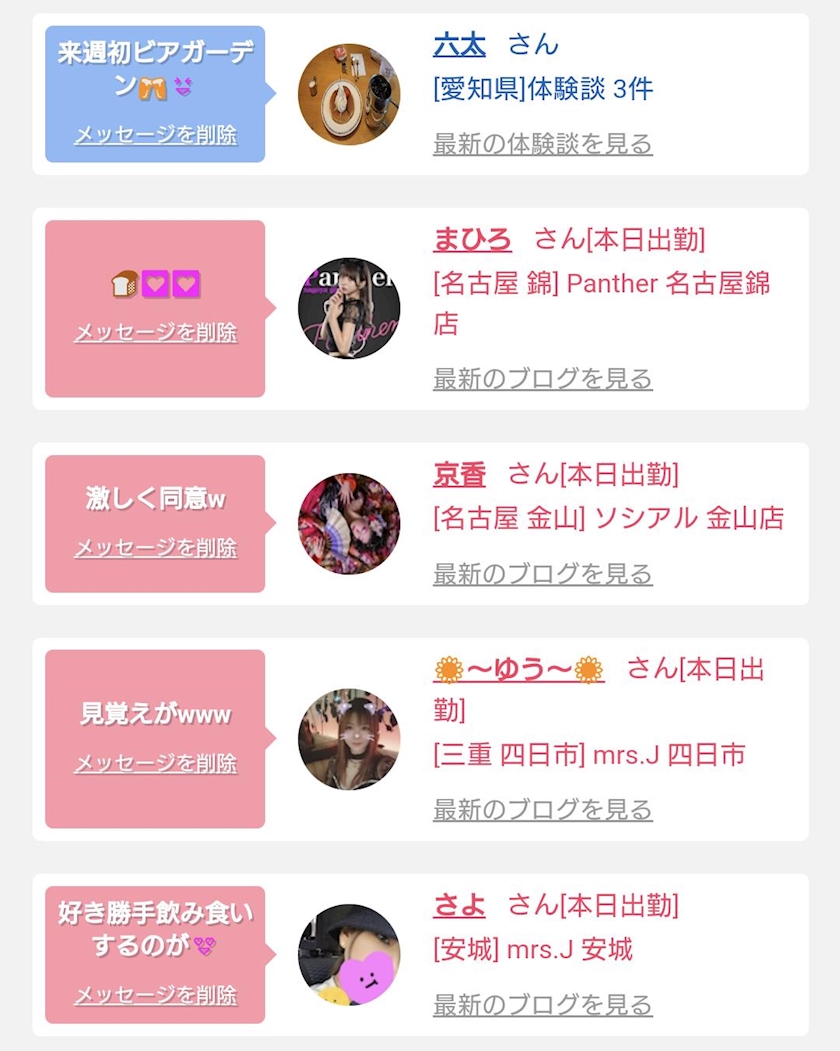
Task: View さよ's latest blog
Action: click(x=543, y=1005)
